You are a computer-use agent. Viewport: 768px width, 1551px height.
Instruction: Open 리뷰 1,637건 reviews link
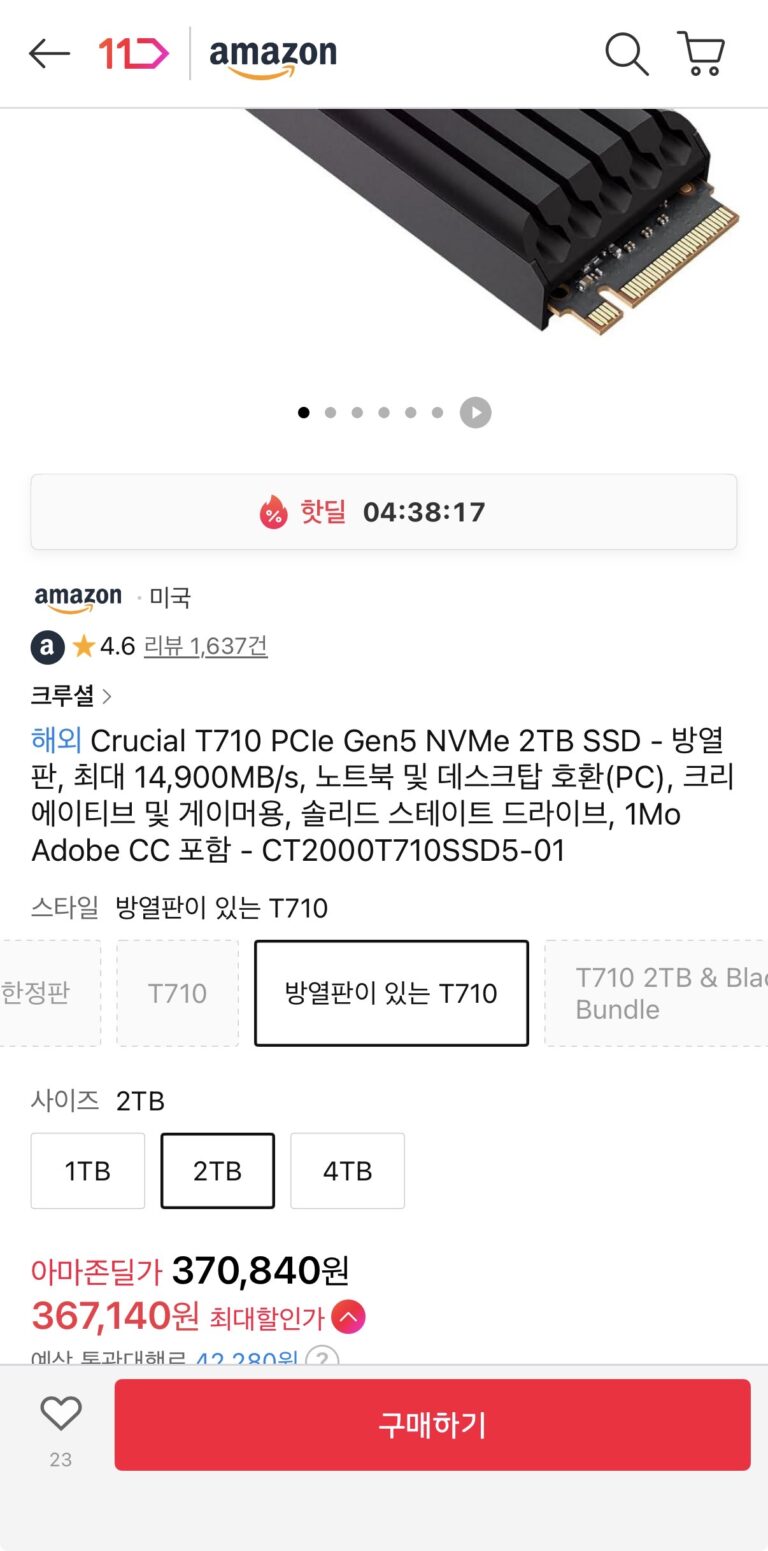point(205,646)
